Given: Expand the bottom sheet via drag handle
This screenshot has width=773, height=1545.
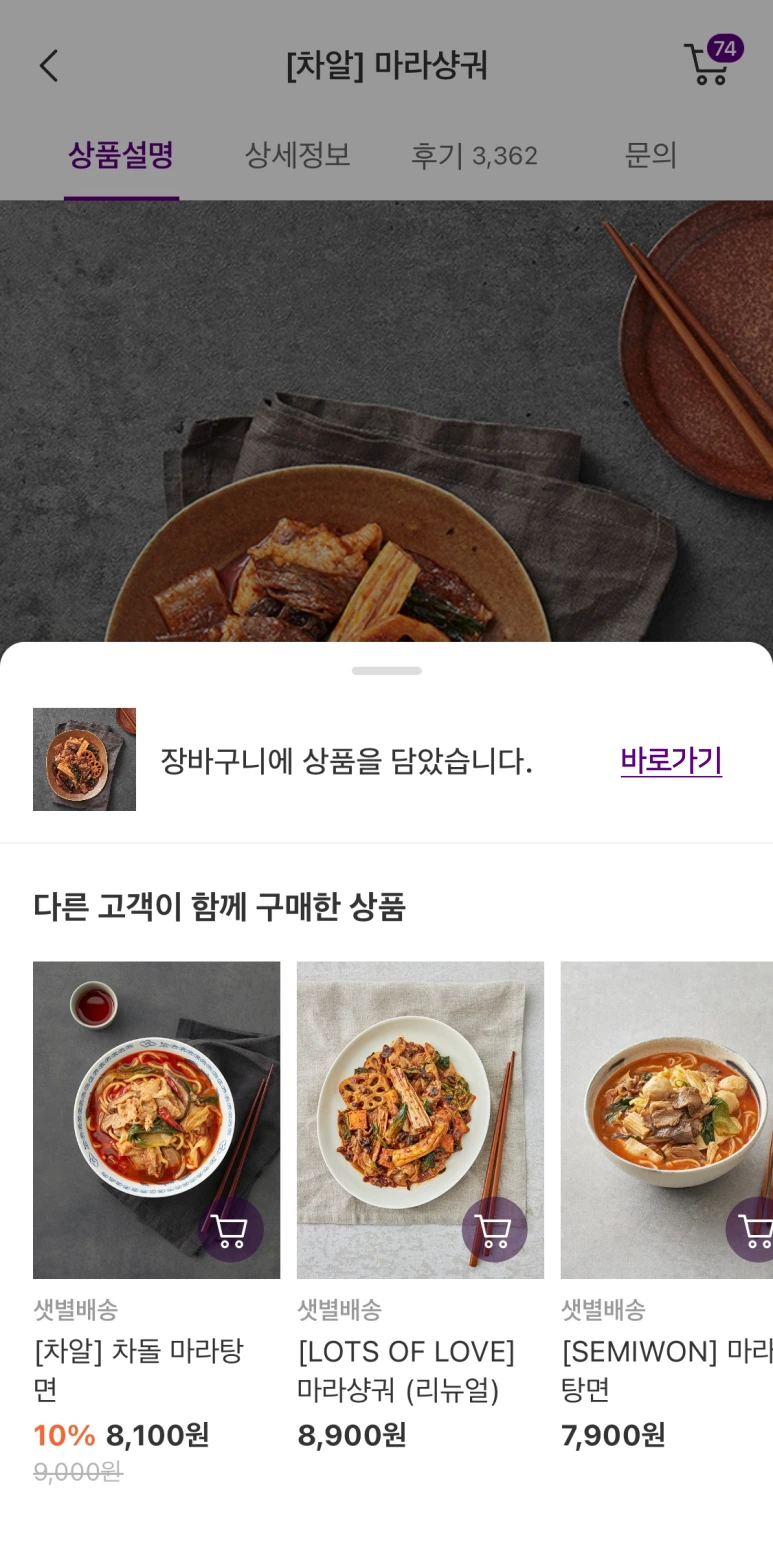Looking at the screenshot, I should [386, 671].
